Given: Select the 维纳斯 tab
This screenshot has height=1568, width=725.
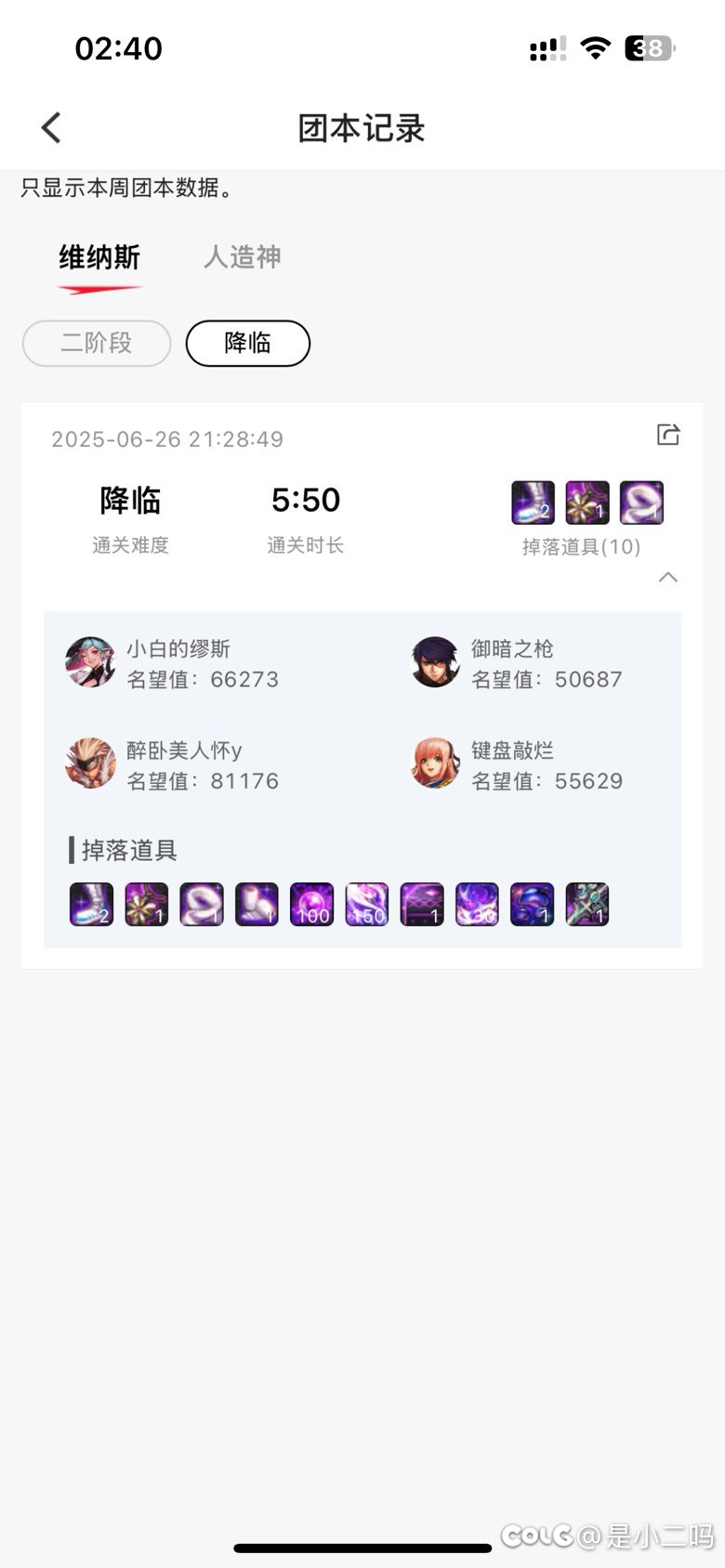Looking at the screenshot, I should click(x=99, y=257).
